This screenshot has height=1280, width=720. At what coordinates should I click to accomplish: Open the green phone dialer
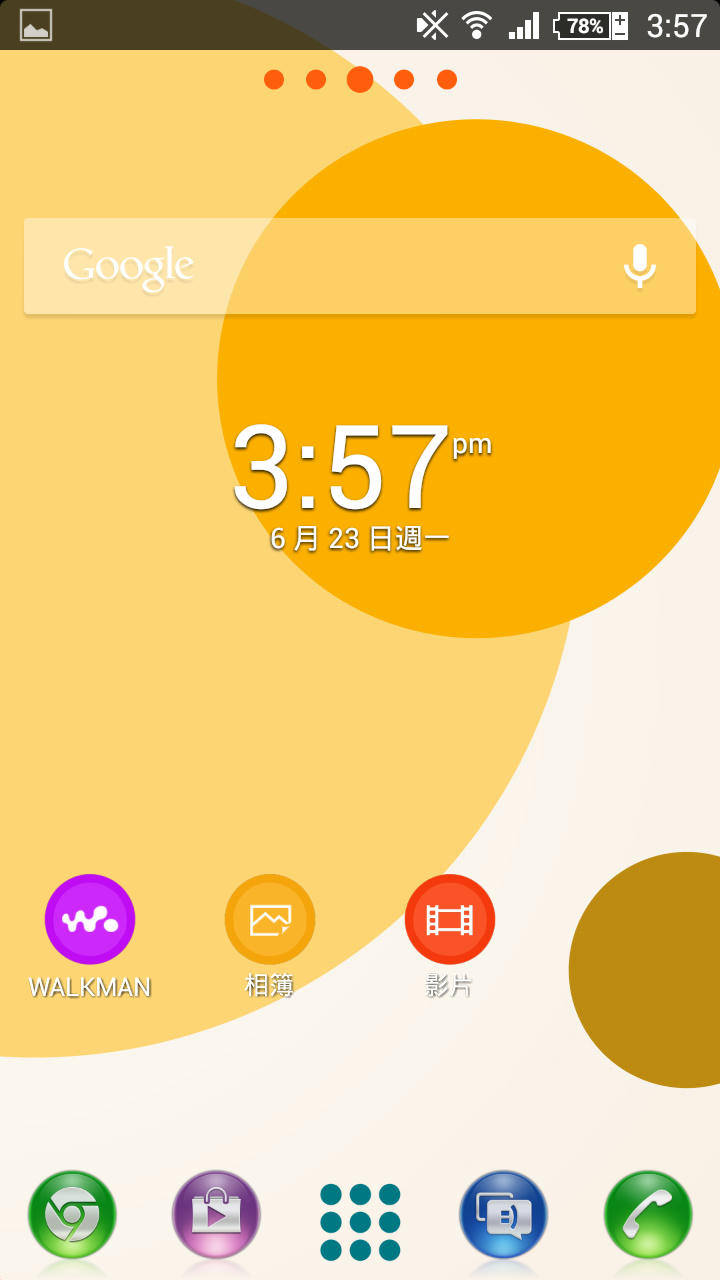tap(648, 1214)
